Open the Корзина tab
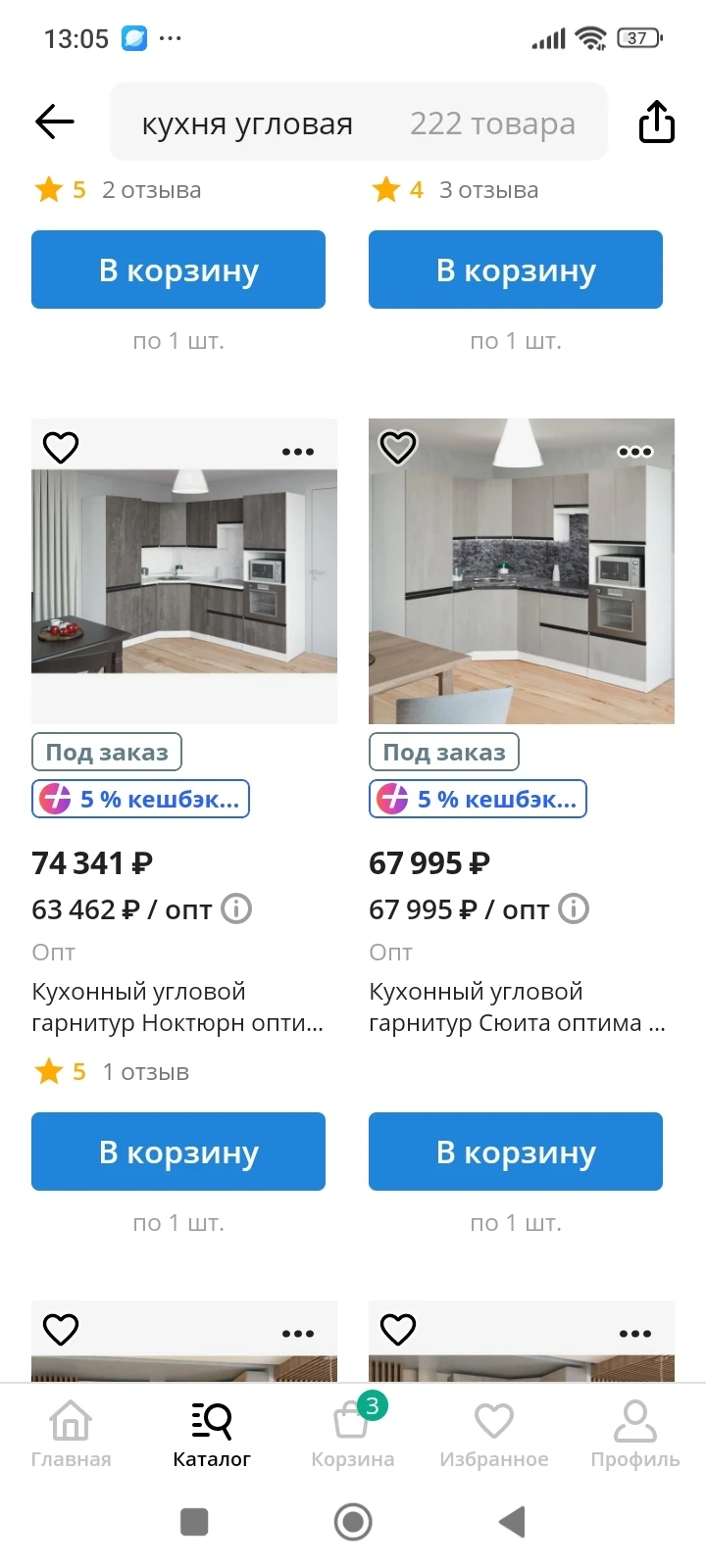Image resolution: width=706 pixels, height=1568 pixels. coord(353,1432)
